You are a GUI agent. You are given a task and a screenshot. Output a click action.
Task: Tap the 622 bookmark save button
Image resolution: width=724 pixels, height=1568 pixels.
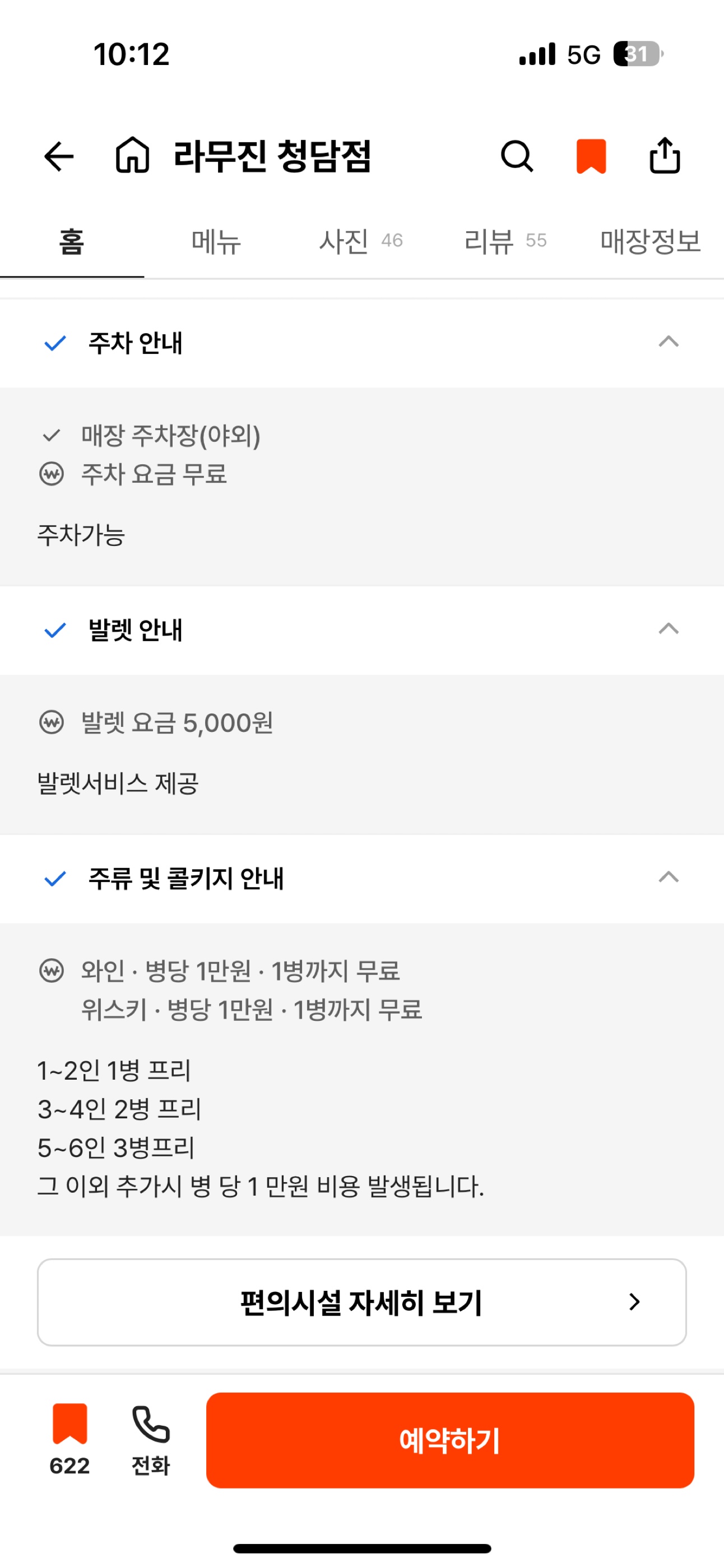pyautogui.click(x=69, y=1439)
